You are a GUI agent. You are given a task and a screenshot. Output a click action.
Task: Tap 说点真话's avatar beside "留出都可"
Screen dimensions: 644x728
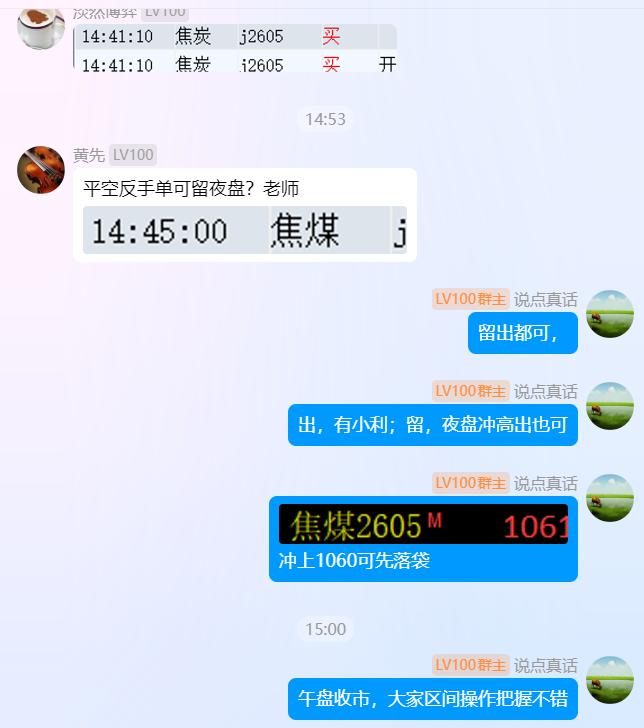click(x=609, y=314)
